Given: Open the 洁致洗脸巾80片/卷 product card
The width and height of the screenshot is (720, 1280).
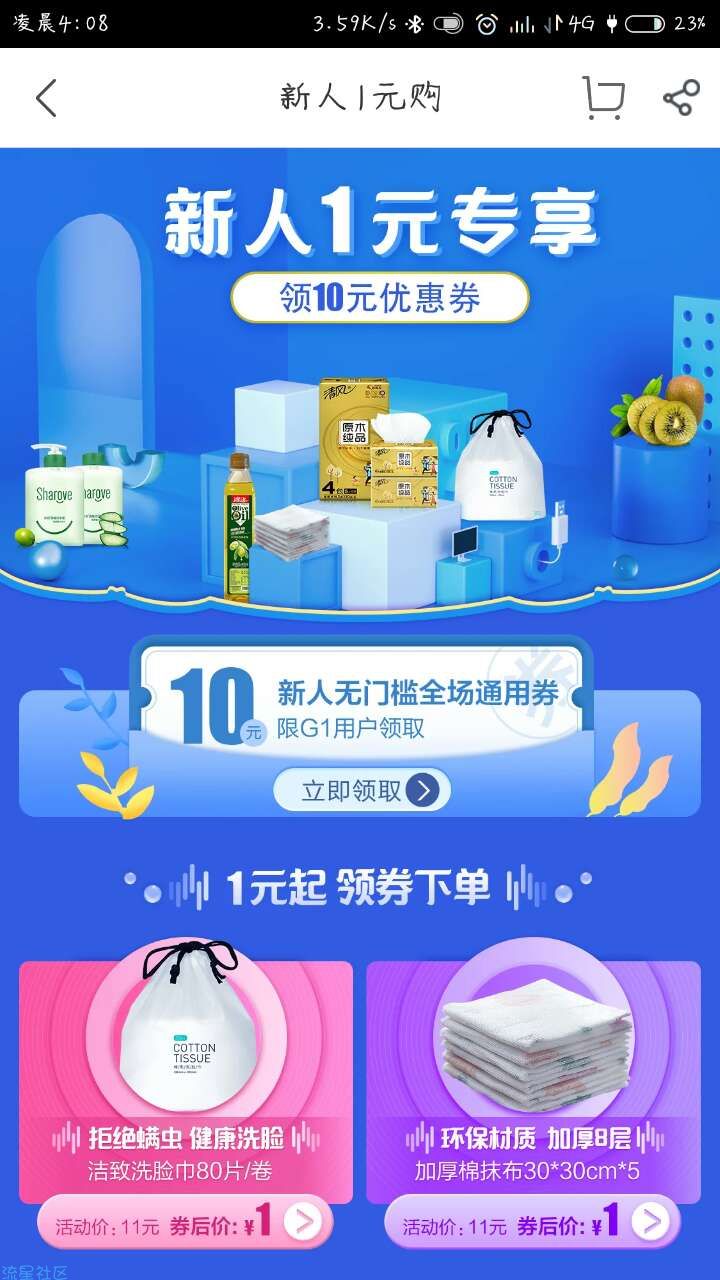Looking at the screenshot, I should click(186, 1080).
